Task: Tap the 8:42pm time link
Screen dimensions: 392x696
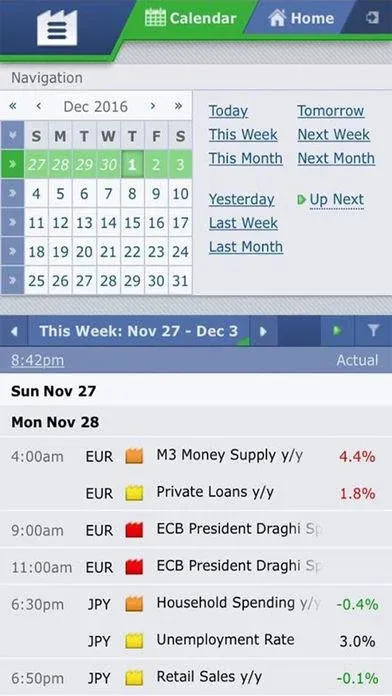Action: pos(37,360)
